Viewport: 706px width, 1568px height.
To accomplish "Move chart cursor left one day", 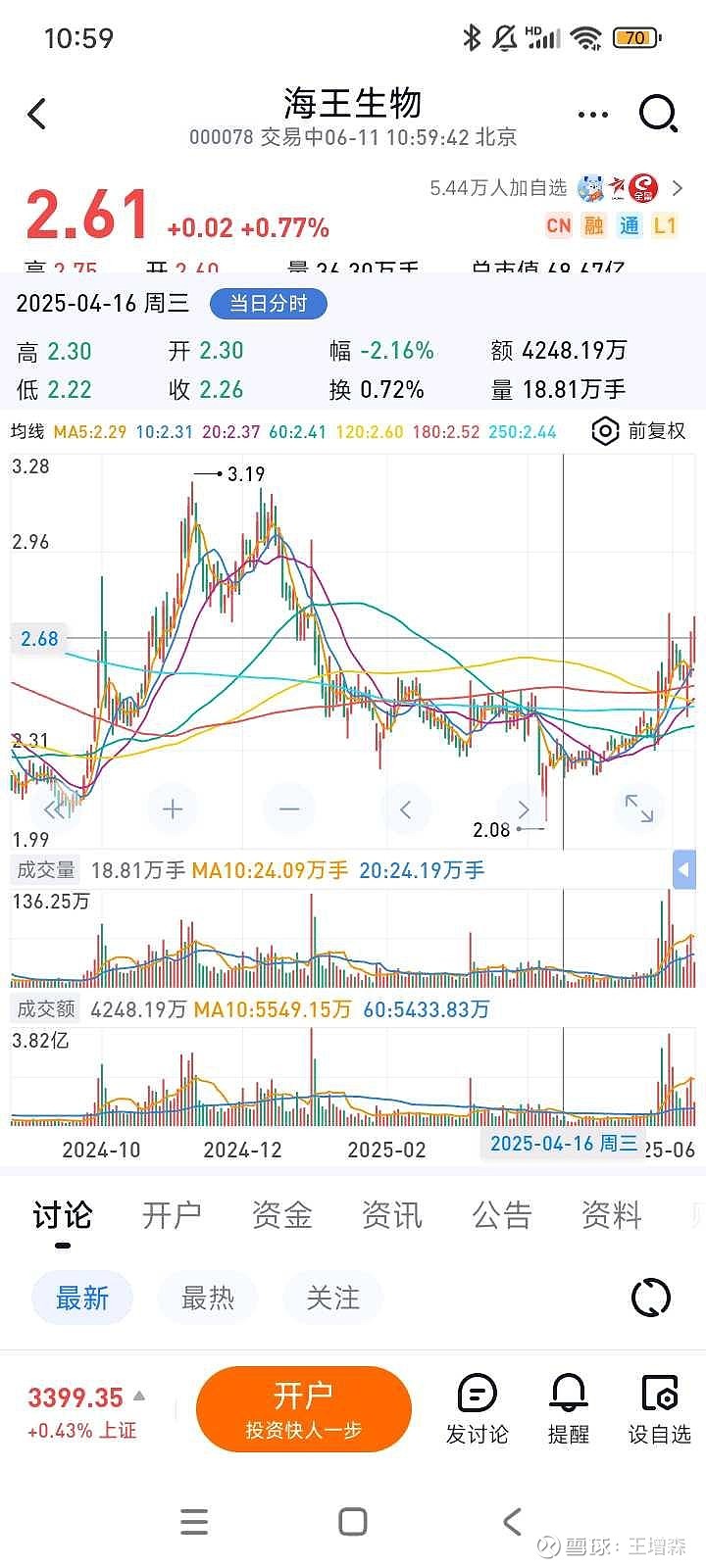I will pyautogui.click(x=406, y=808).
